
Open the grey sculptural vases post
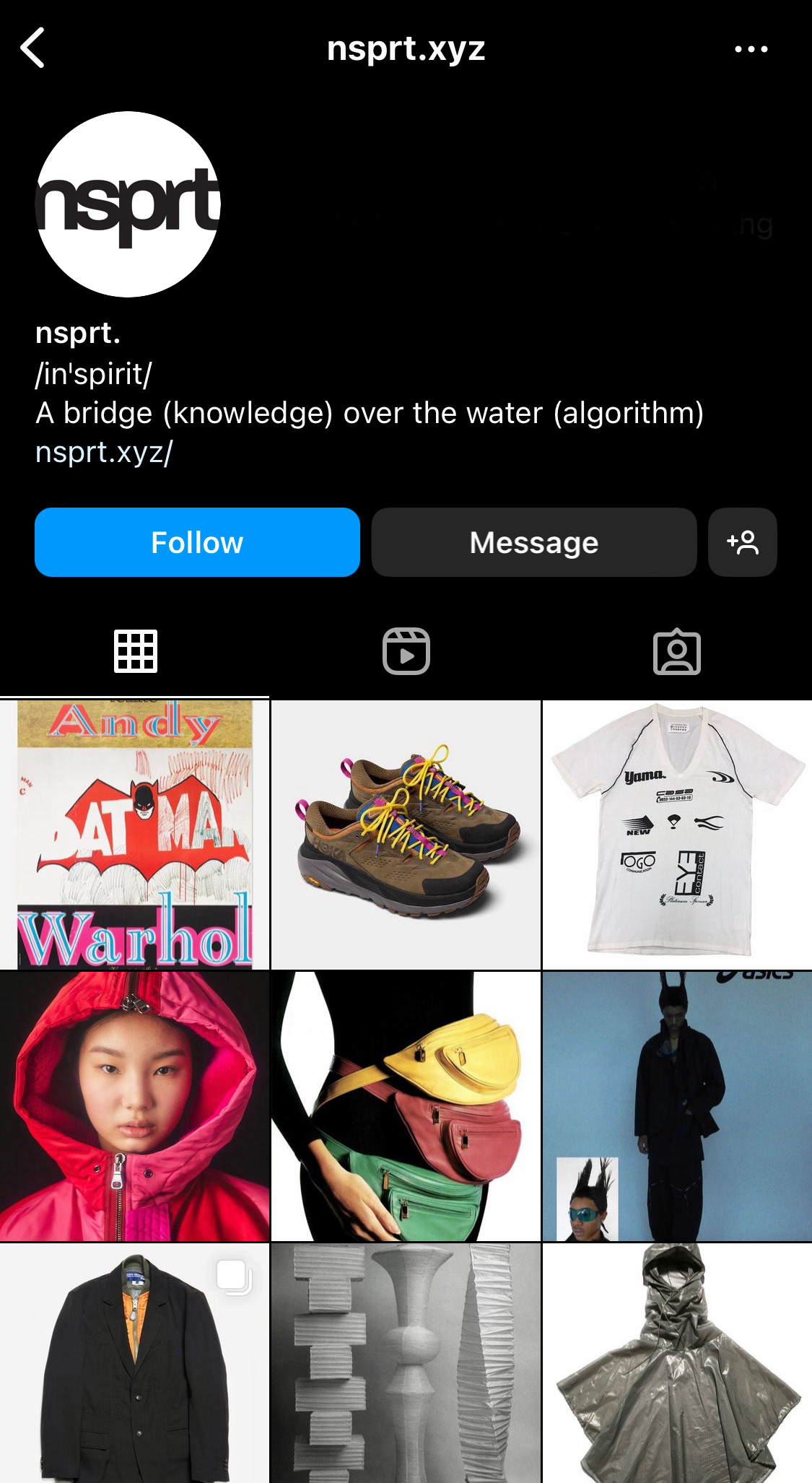[x=406, y=1363]
